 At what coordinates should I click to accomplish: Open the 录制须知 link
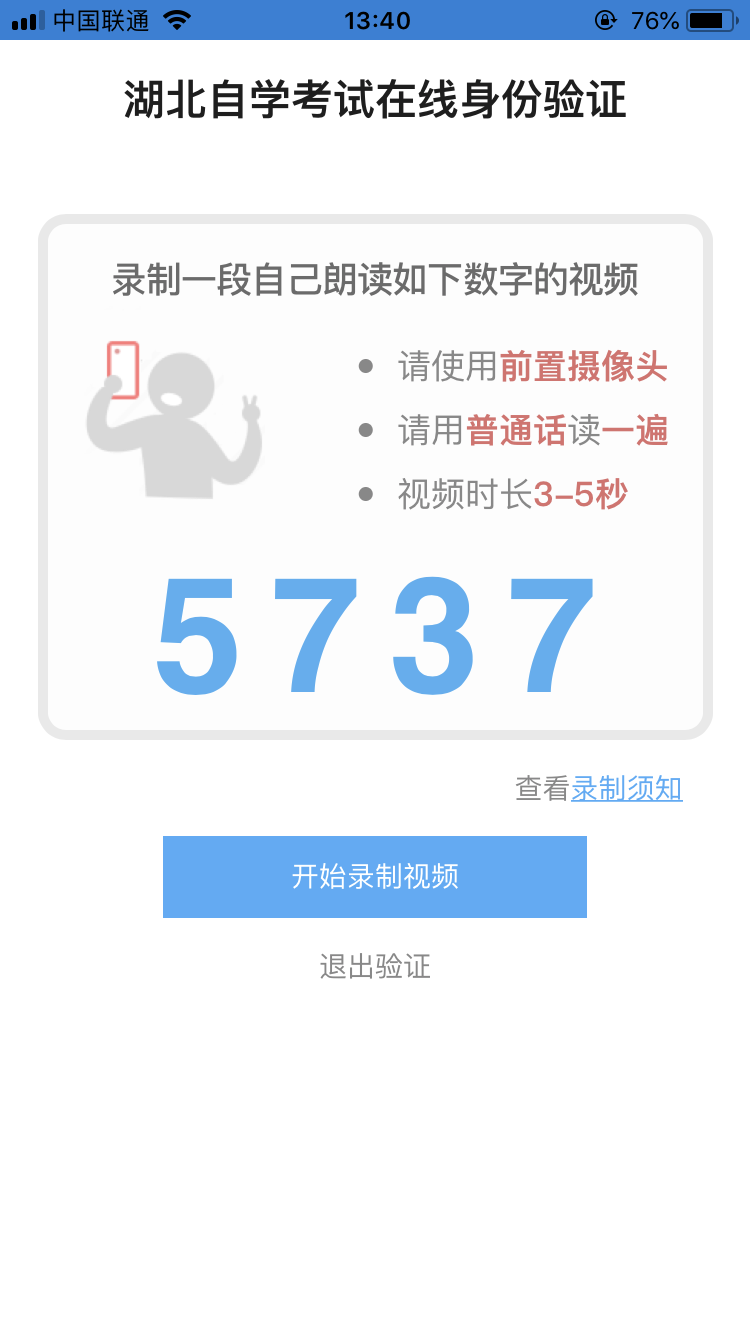pos(627,789)
